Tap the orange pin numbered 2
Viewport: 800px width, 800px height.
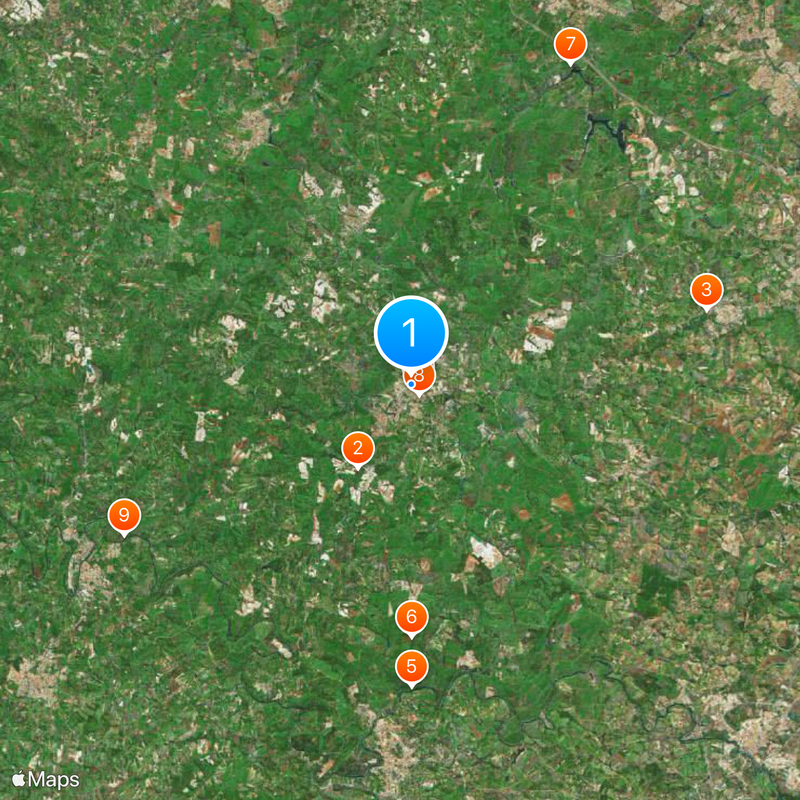(x=358, y=449)
